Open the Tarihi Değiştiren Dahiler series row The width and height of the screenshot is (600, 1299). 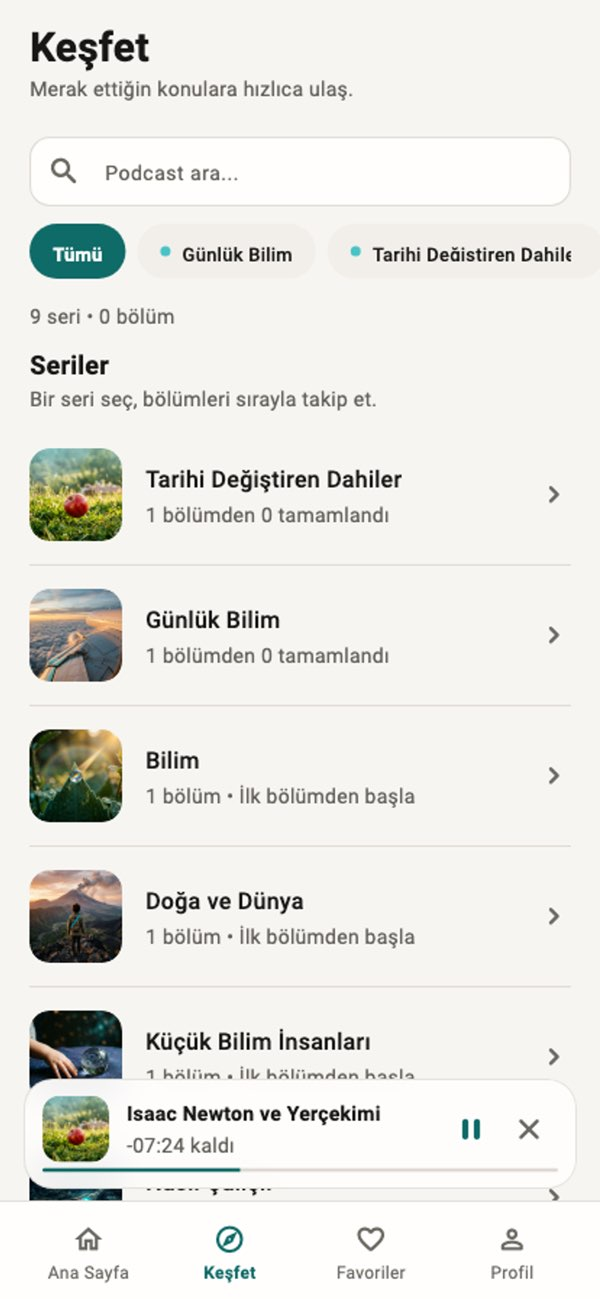[300, 495]
